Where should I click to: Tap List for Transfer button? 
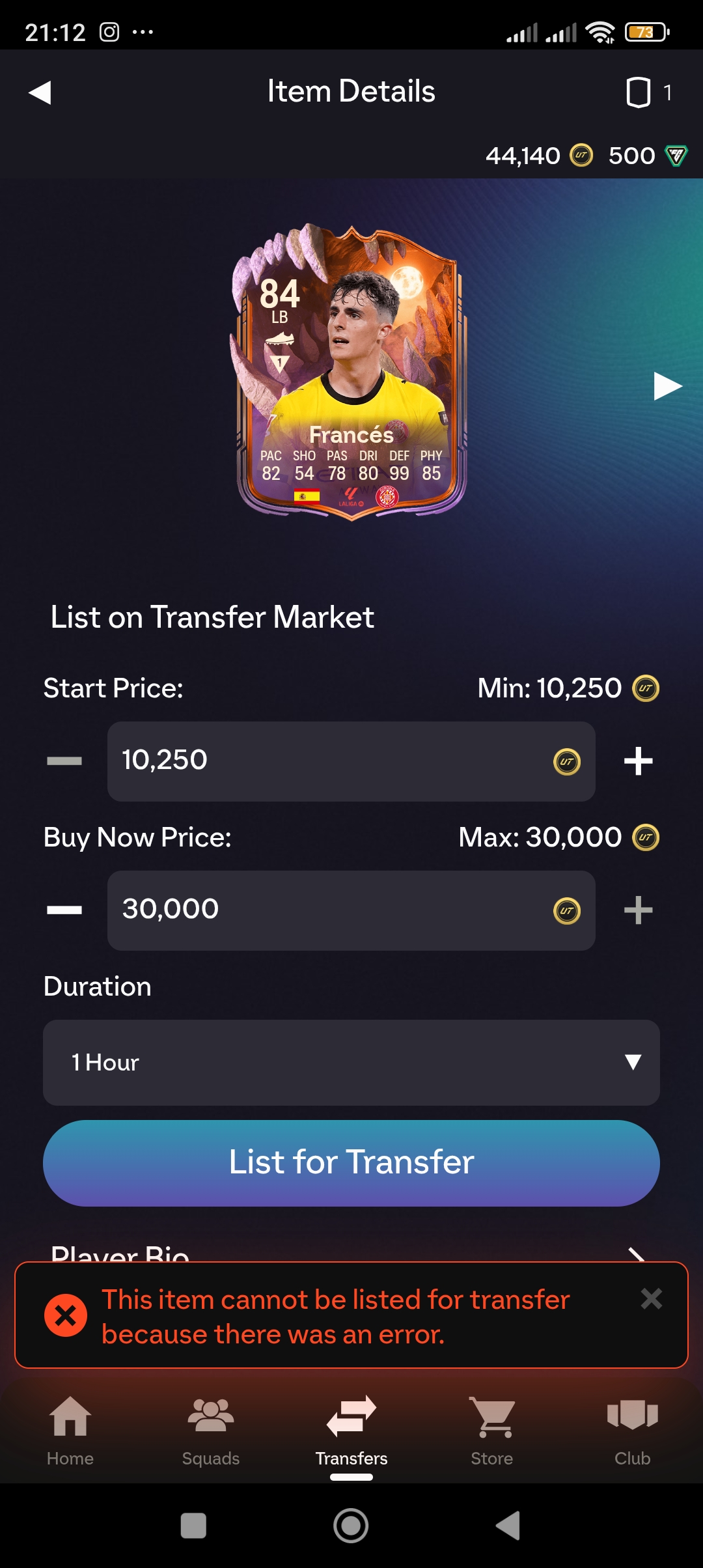[x=351, y=1162]
